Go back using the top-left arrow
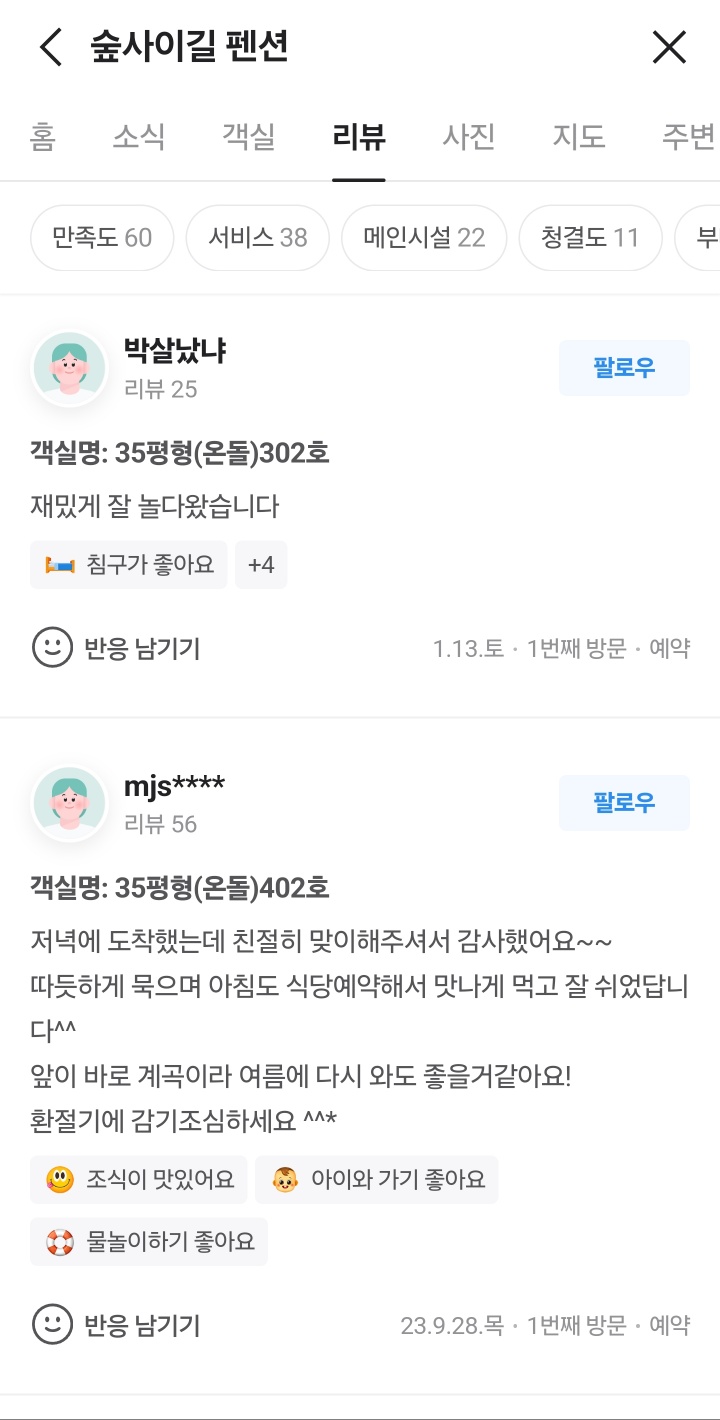The image size is (720, 1420). pos(51,47)
